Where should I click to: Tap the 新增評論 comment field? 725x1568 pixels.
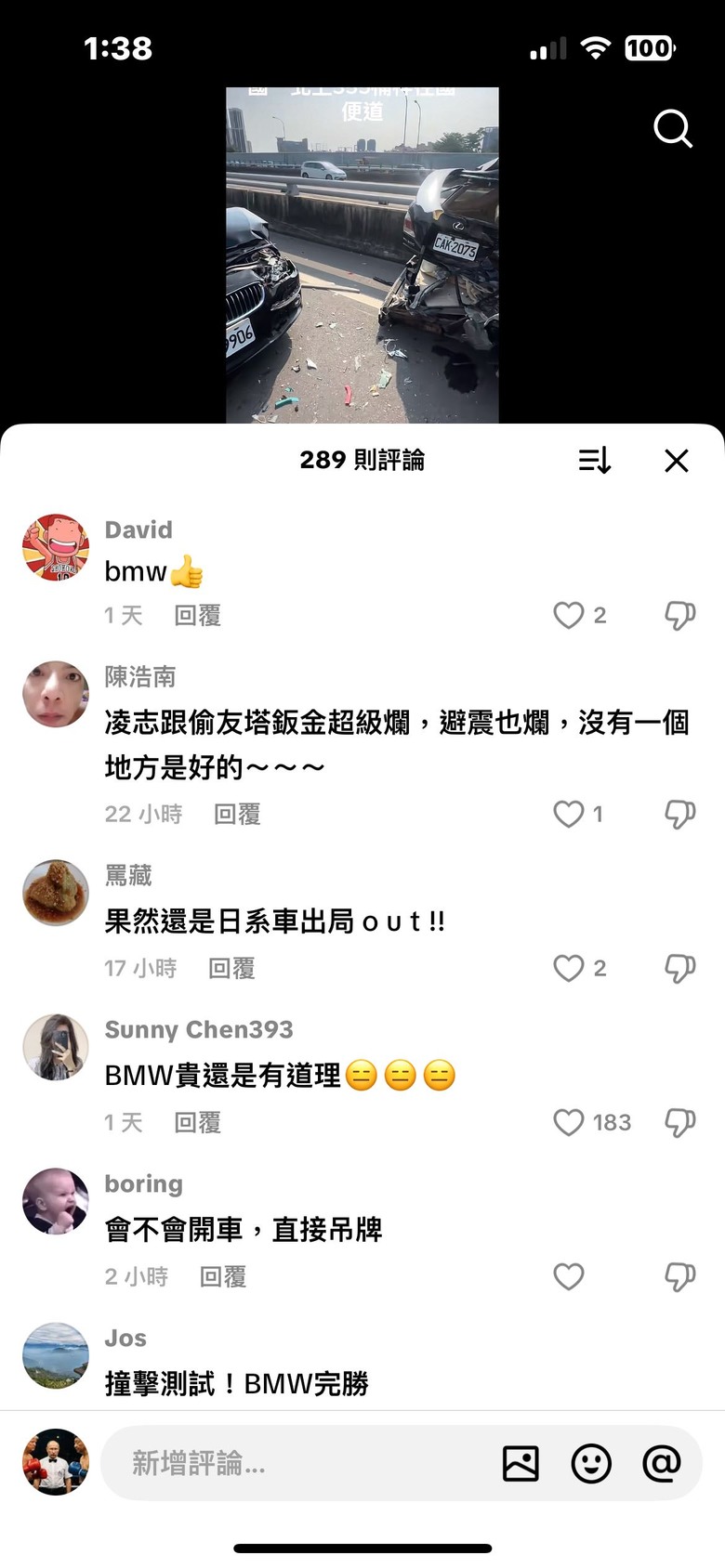click(x=297, y=1463)
